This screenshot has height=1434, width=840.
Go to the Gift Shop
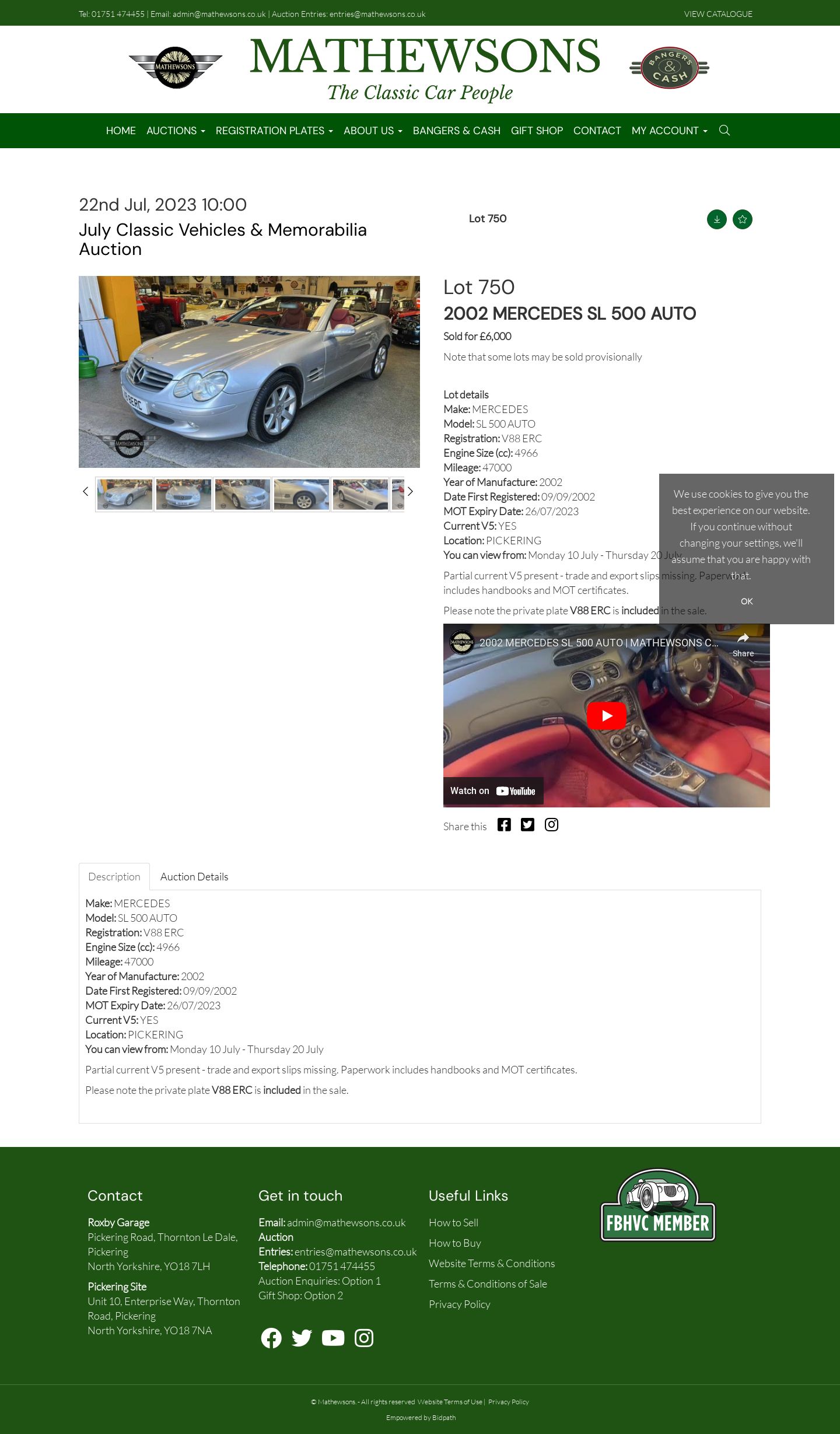537,131
